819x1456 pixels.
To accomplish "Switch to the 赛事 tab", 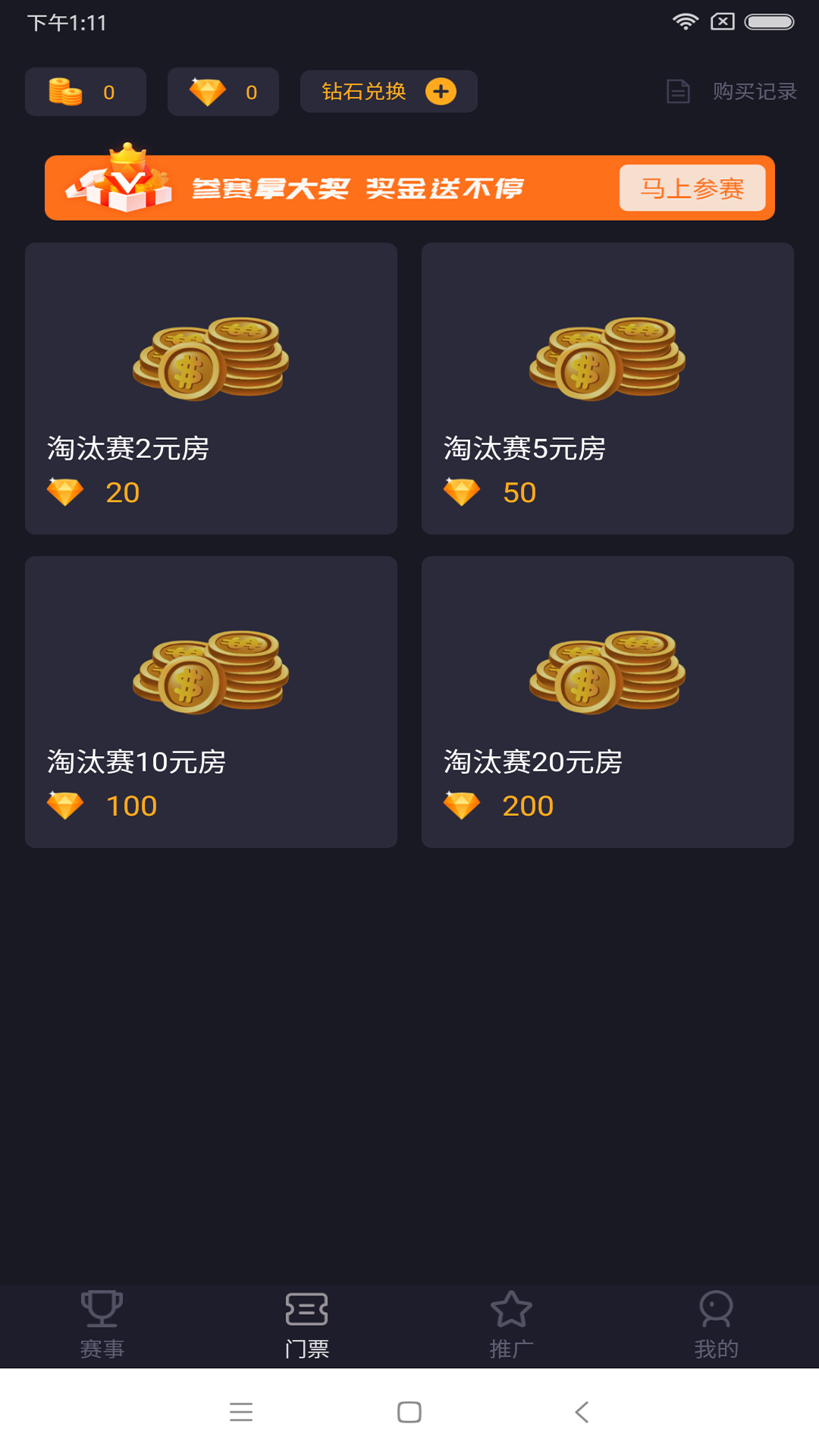I will pyautogui.click(x=102, y=1324).
